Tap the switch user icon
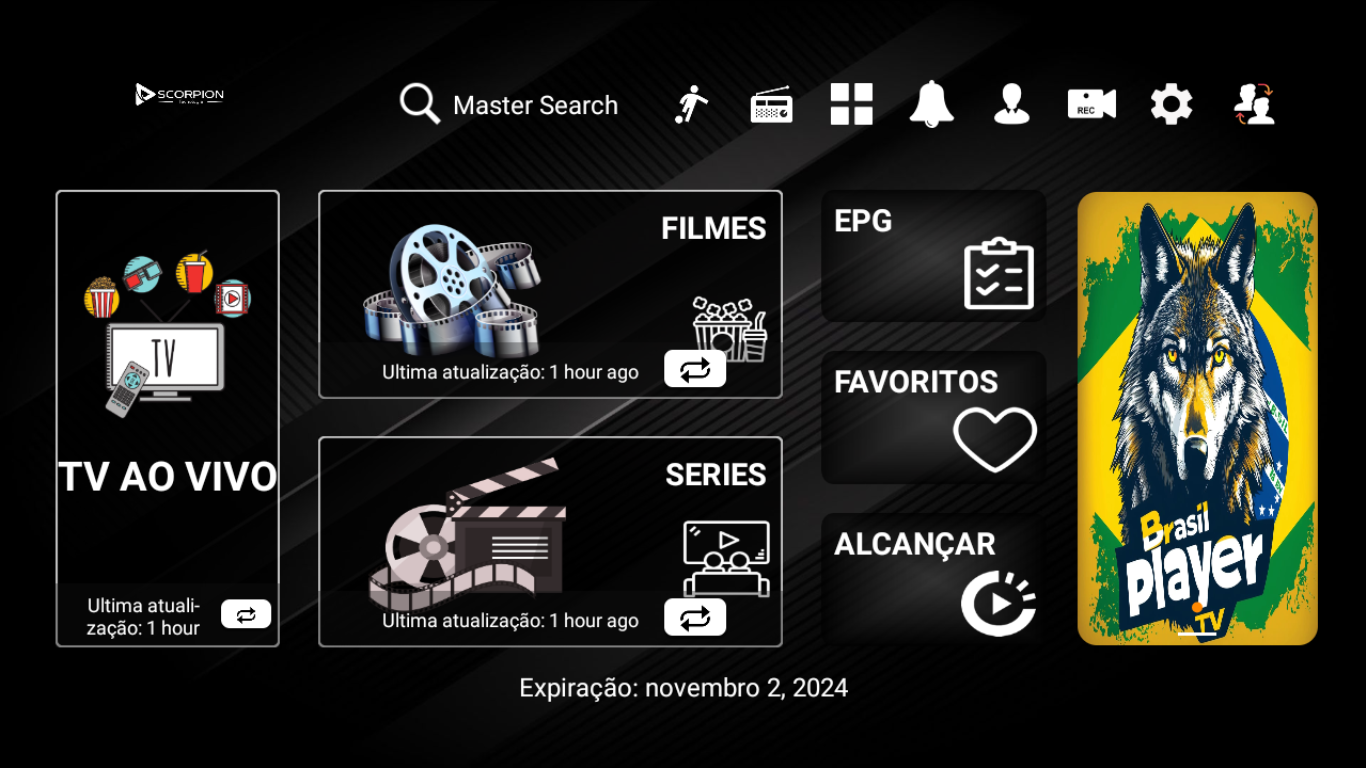This screenshot has height=768, width=1366. (1253, 104)
